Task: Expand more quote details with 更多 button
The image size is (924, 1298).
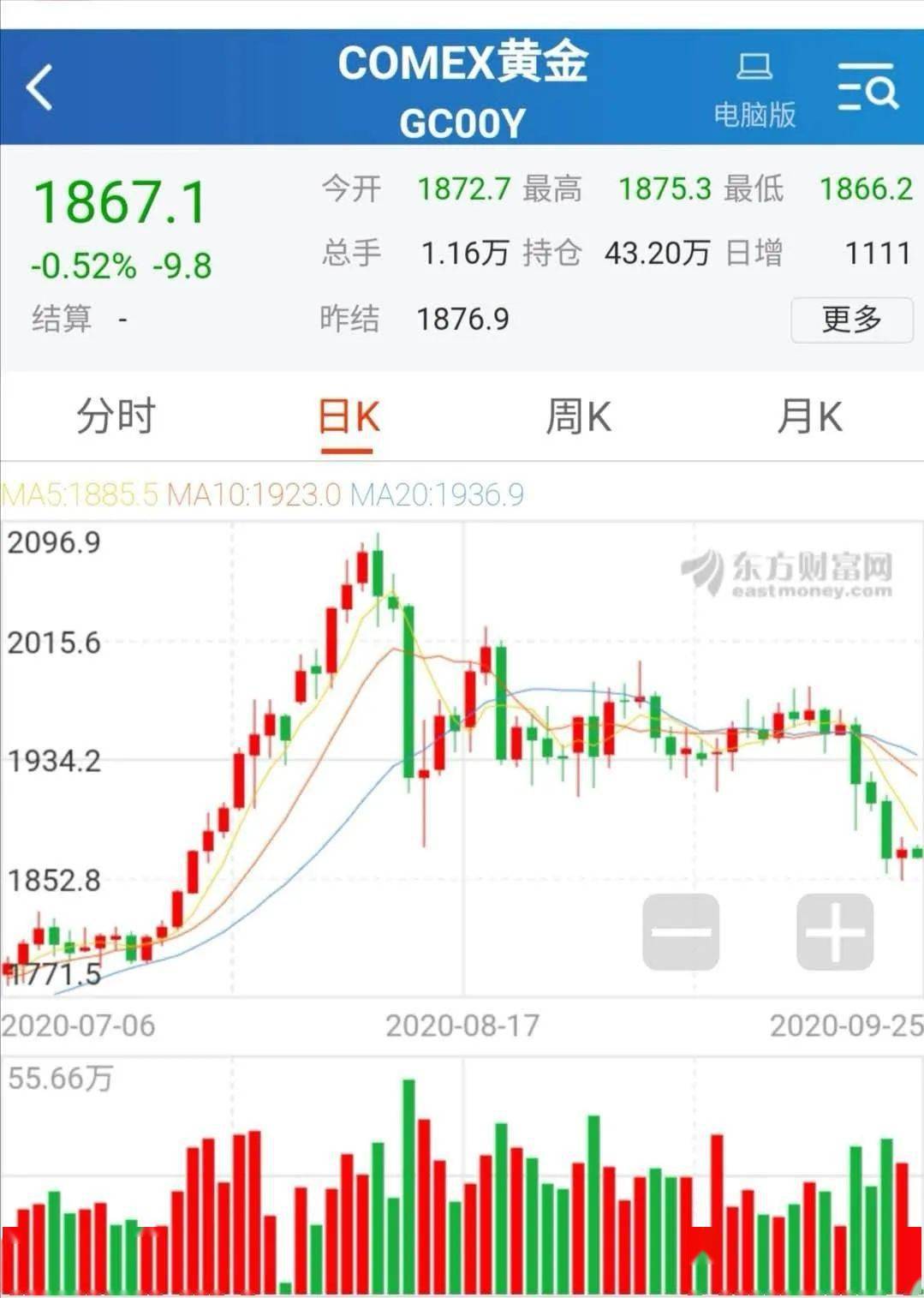Action: tap(852, 320)
